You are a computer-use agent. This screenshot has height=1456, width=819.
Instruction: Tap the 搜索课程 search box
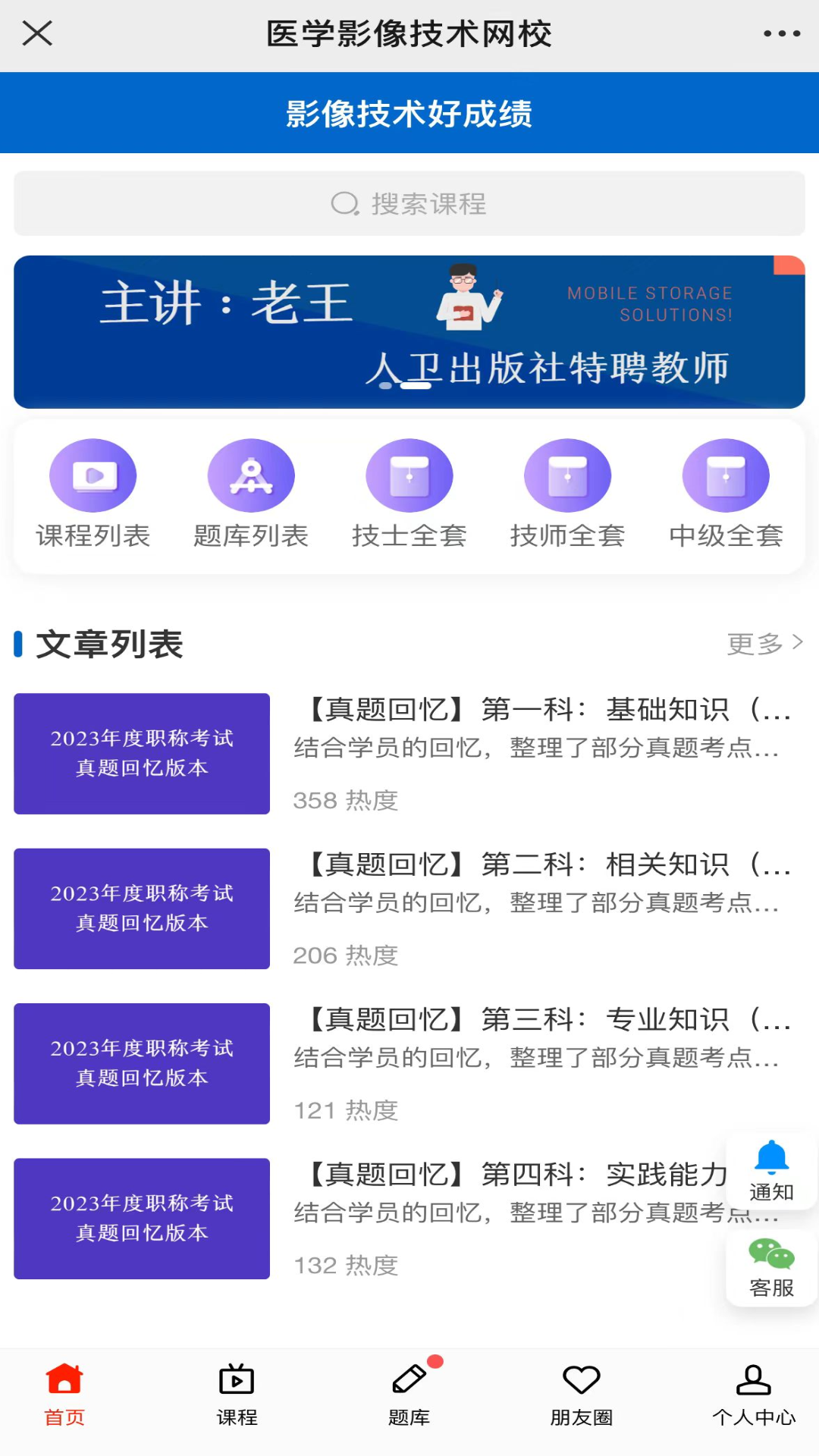pyautogui.click(x=409, y=203)
